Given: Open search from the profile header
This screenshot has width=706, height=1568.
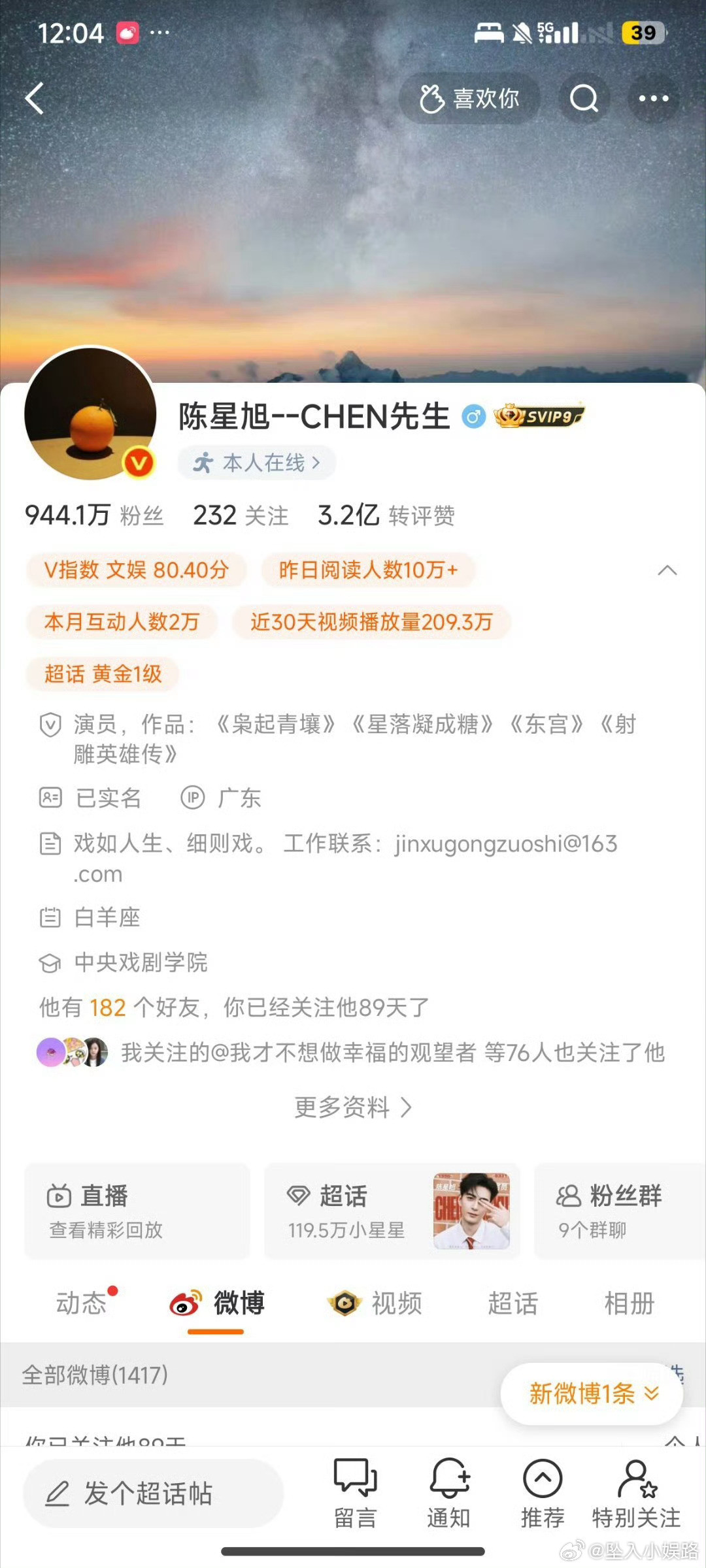Looking at the screenshot, I should tap(584, 99).
